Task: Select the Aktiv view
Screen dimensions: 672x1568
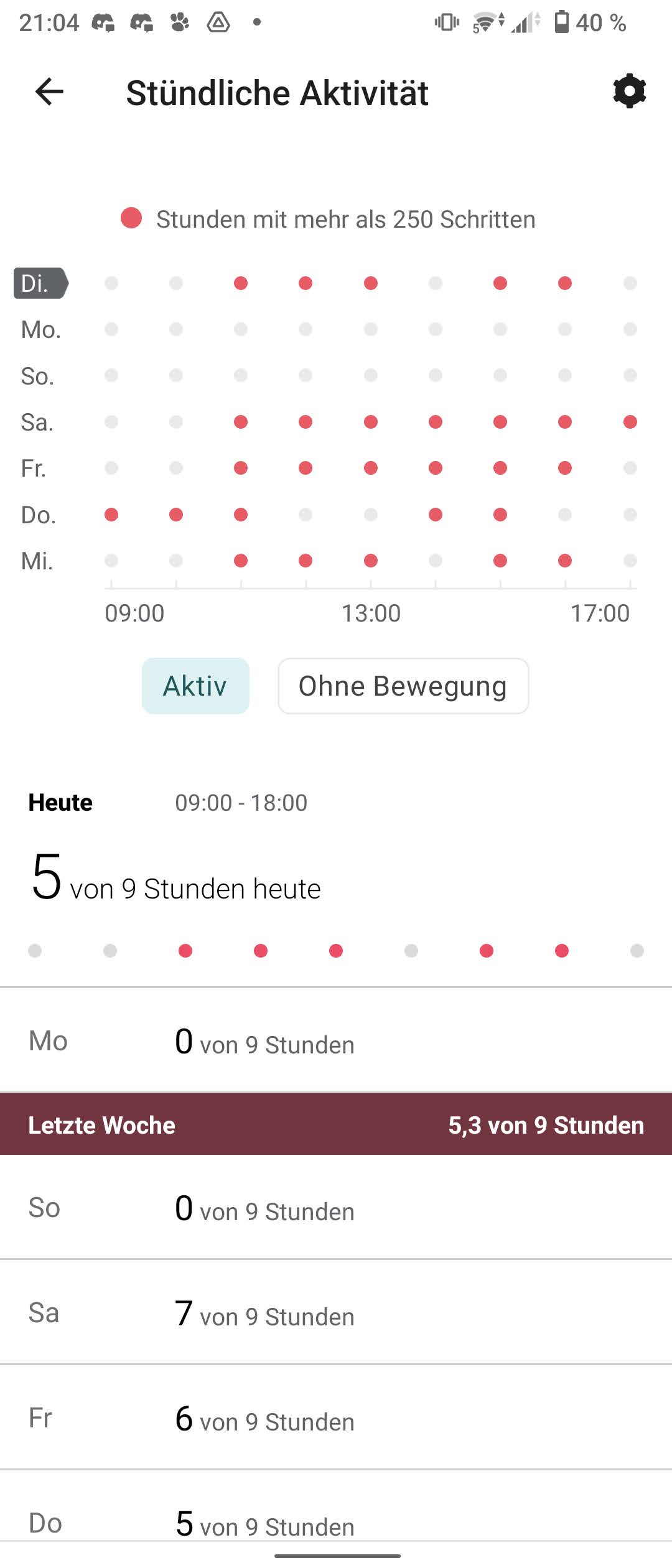Action: pyautogui.click(x=195, y=686)
